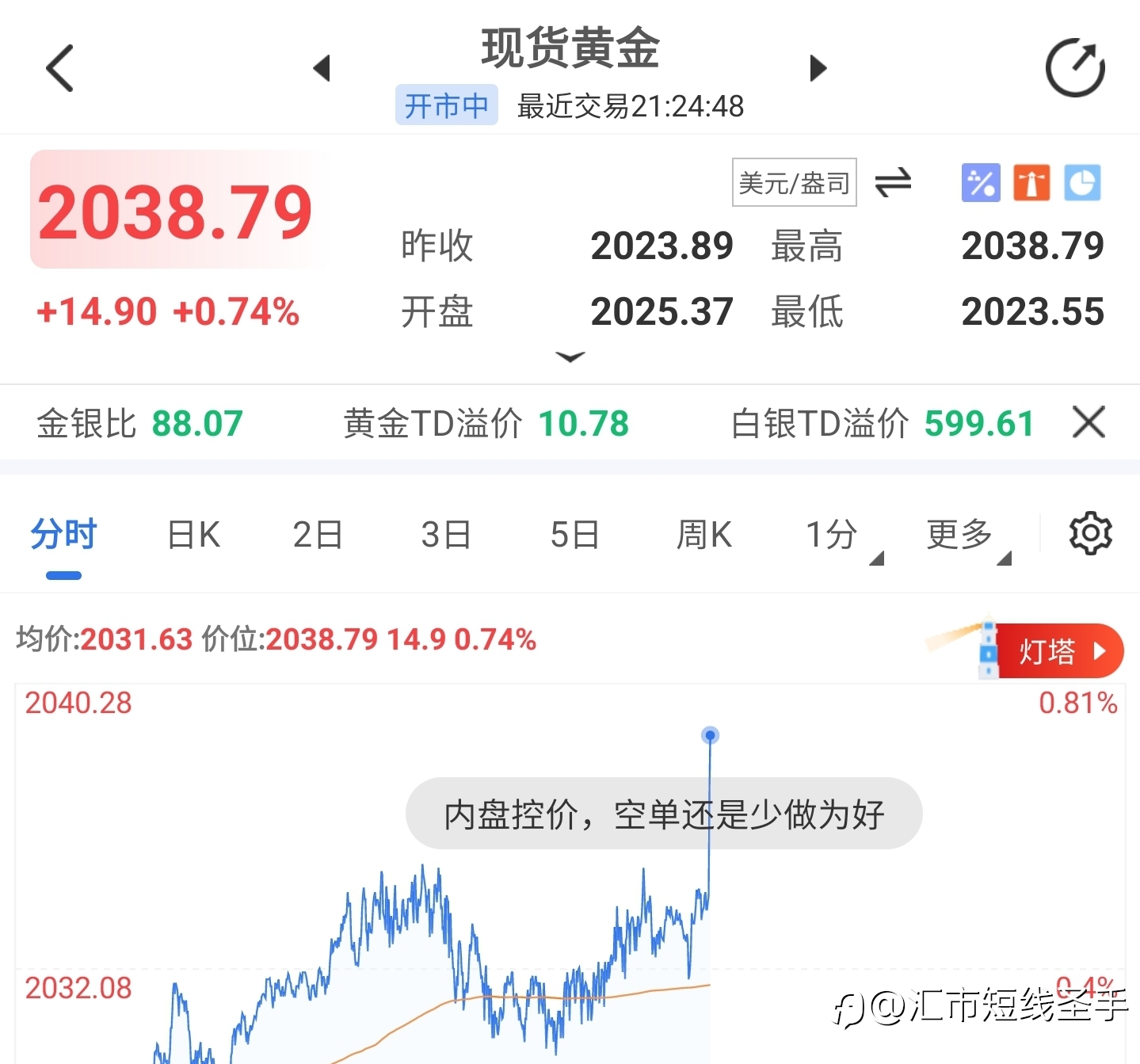This screenshot has height=1064, width=1140.
Task: Open the blue pie chart icon
Action: click(1082, 183)
